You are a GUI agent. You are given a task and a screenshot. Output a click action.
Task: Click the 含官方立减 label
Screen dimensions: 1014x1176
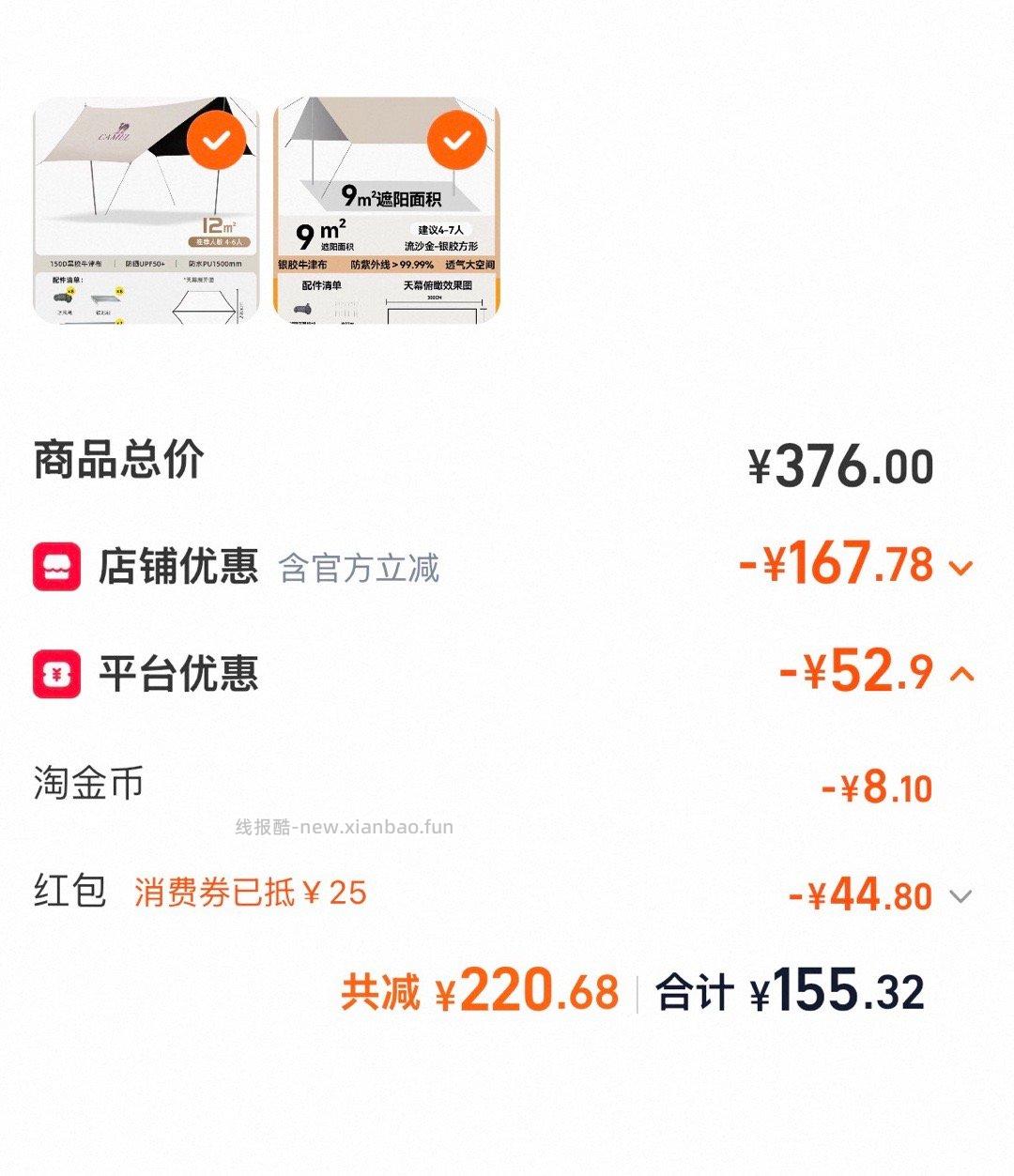[x=361, y=566]
